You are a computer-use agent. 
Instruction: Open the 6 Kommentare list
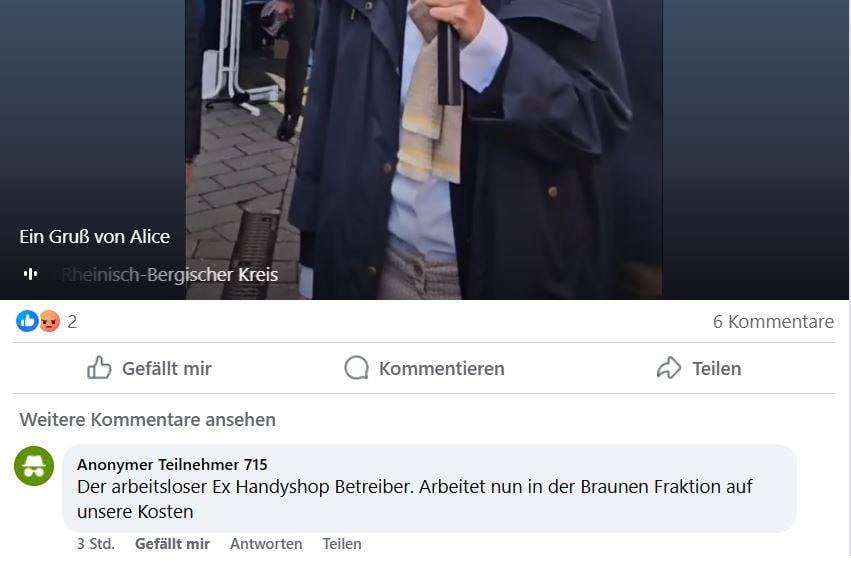(x=772, y=321)
